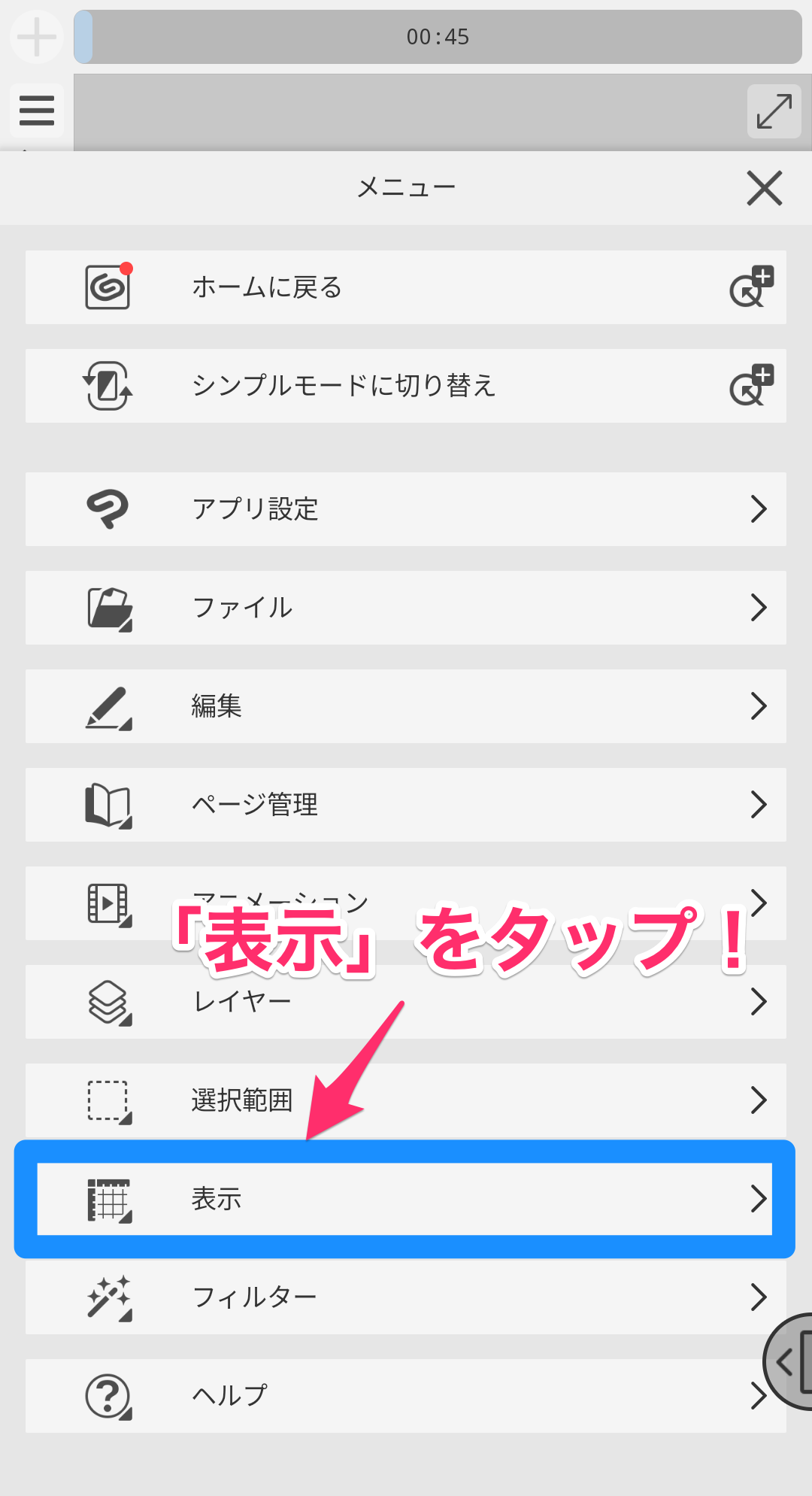812x1496 pixels.
Task: Open ページ管理
Action: [406, 805]
